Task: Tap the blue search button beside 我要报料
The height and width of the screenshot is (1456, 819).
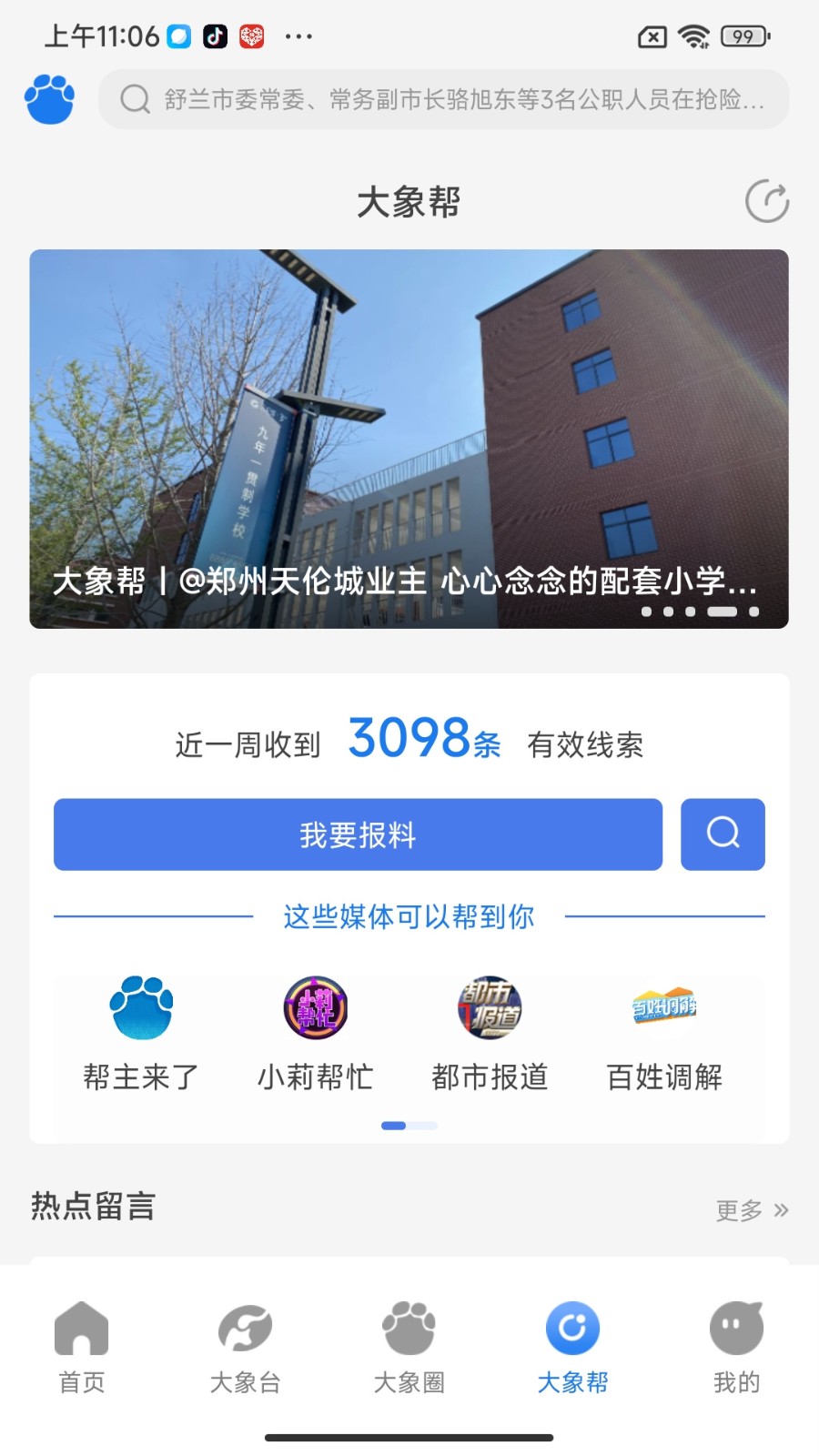Action: click(723, 834)
